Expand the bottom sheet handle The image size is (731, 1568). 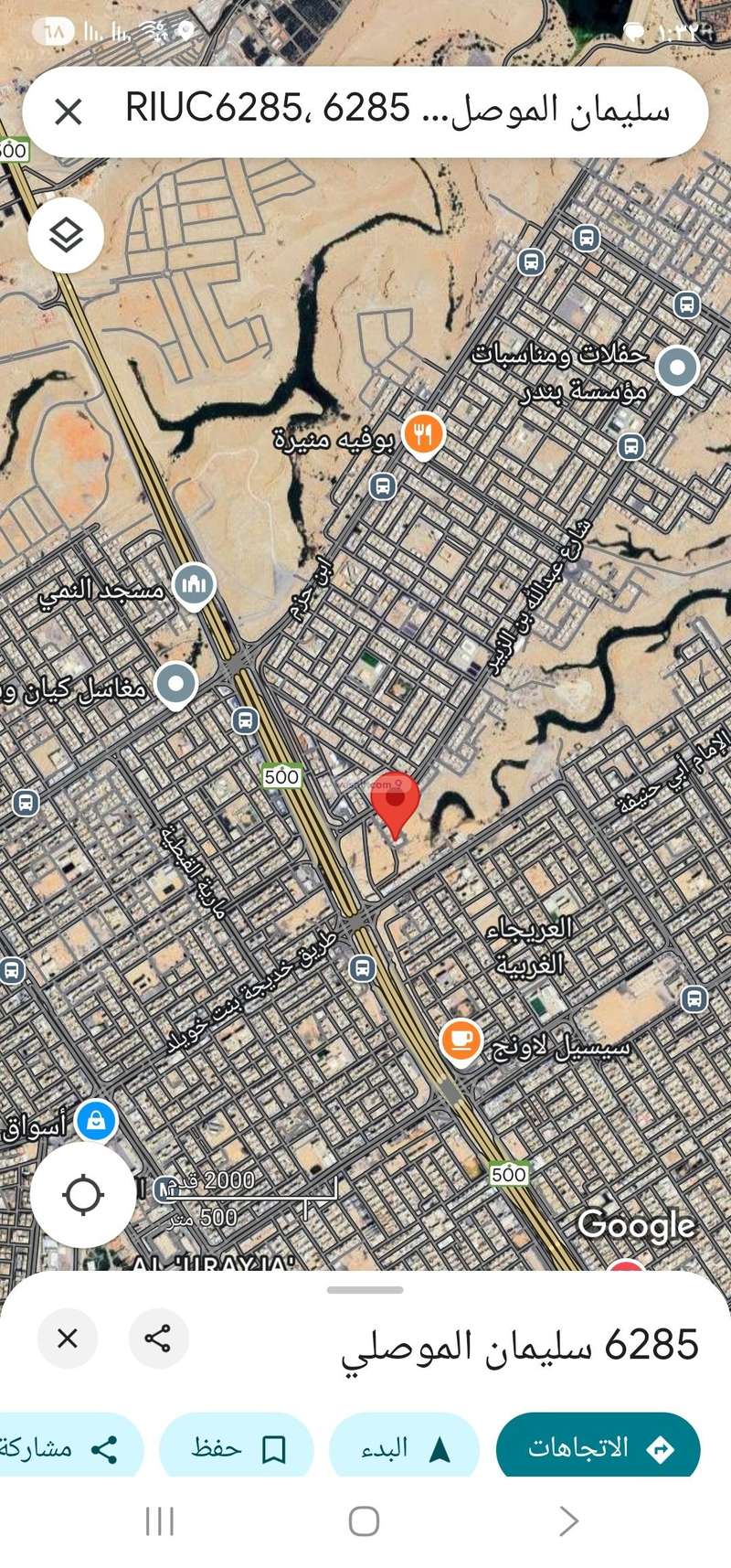click(365, 1290)
